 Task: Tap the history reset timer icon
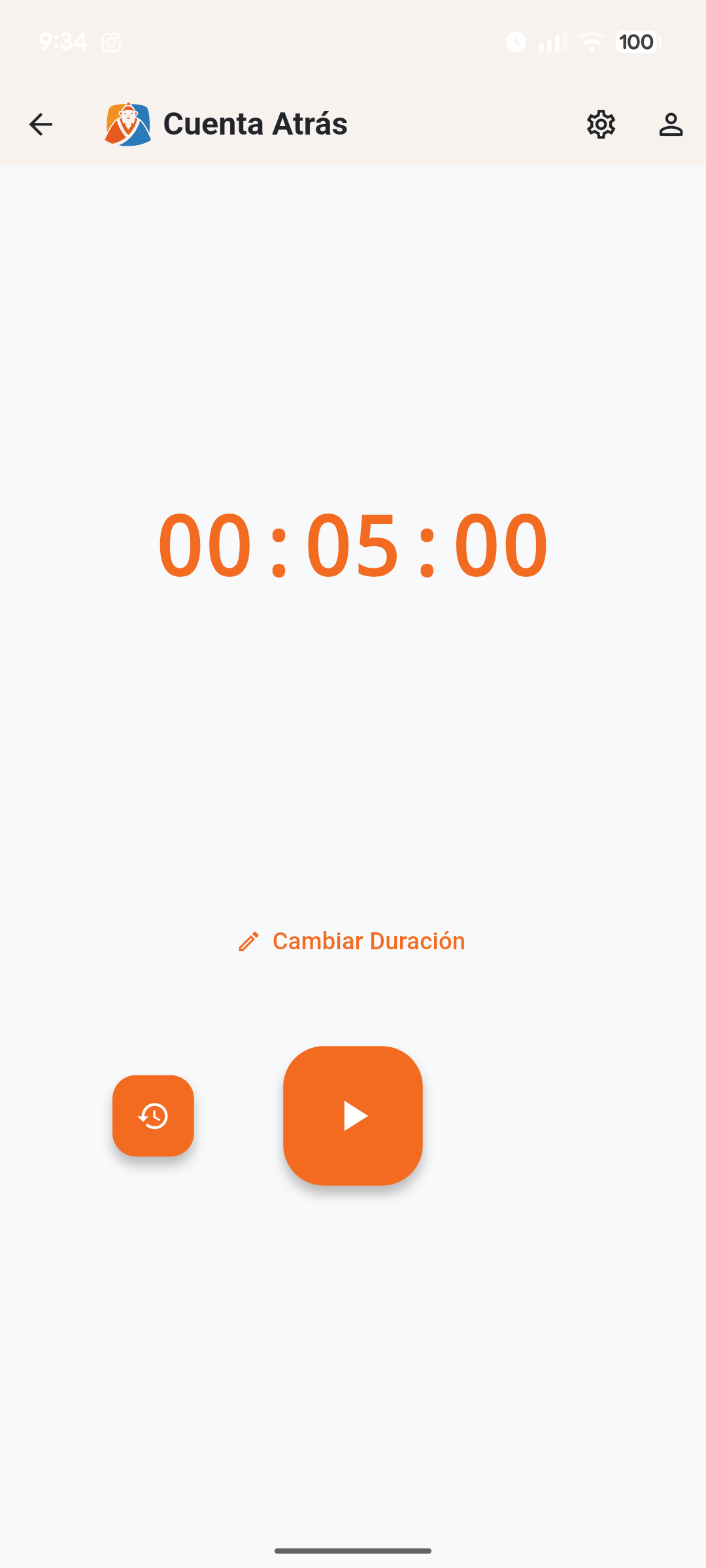tap(153, 1116)
